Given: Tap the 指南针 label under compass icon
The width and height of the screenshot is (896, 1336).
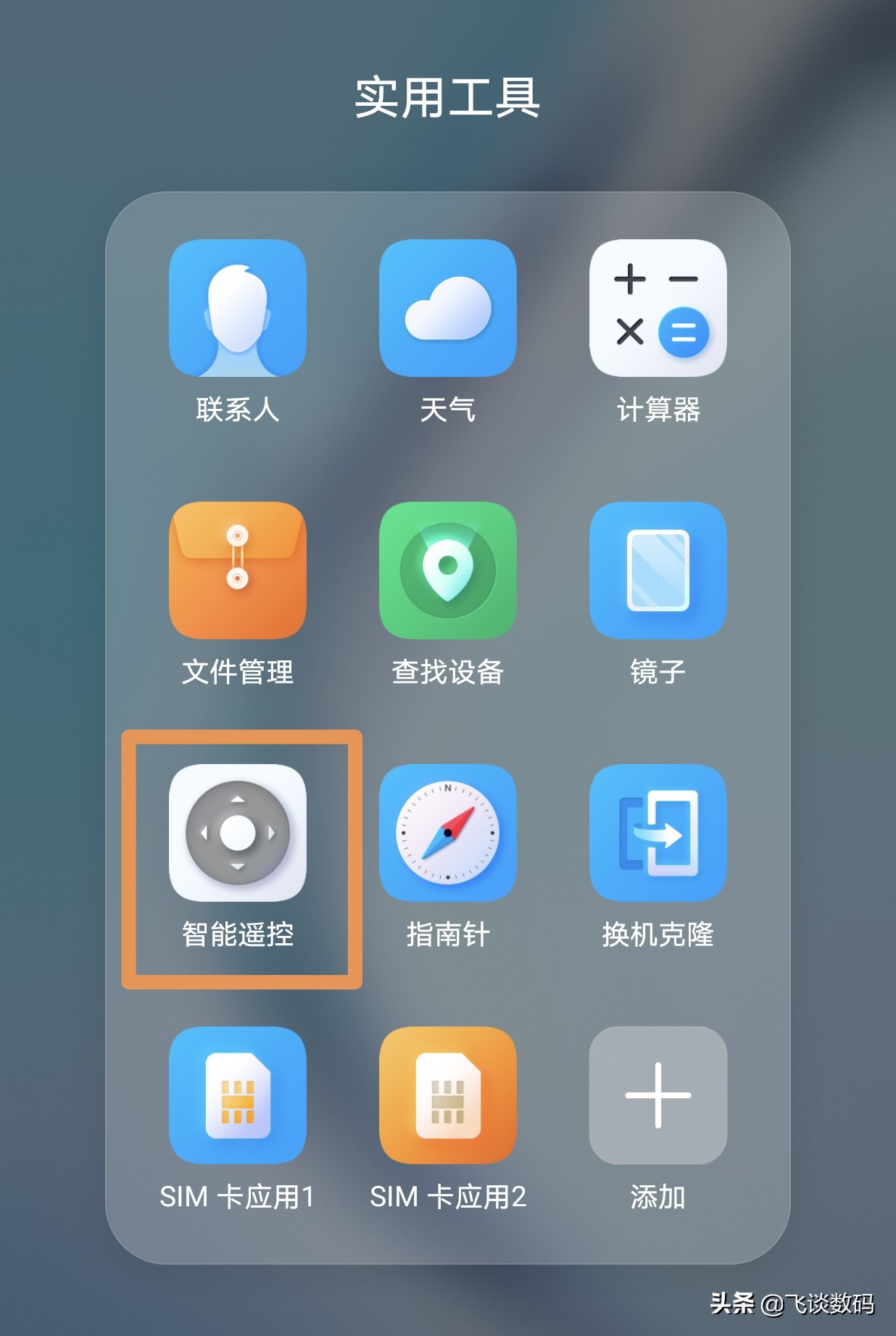Looking at the screenshot, I should click(447, 935).
